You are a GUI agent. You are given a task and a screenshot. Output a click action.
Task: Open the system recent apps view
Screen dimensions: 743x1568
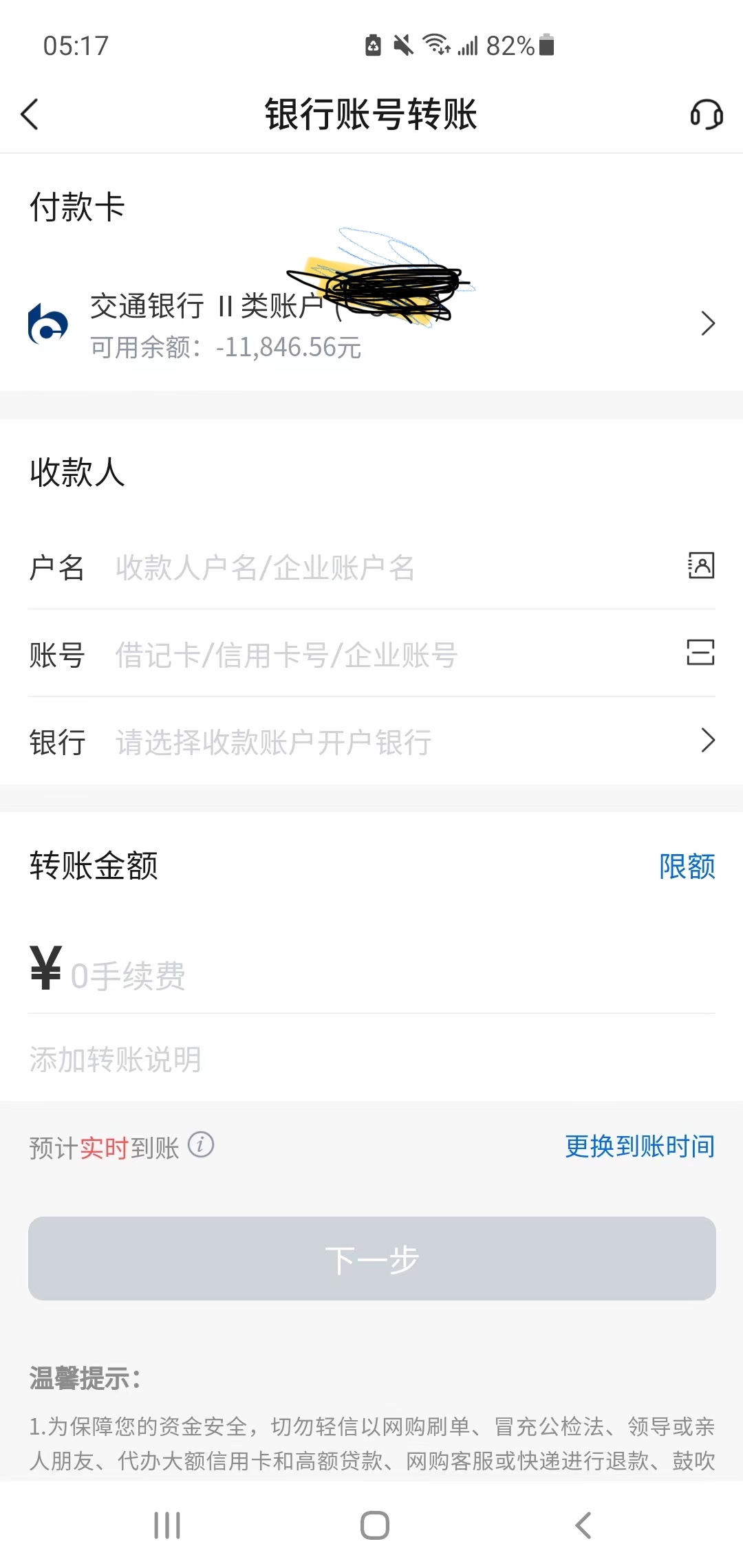coord(167,1525)
